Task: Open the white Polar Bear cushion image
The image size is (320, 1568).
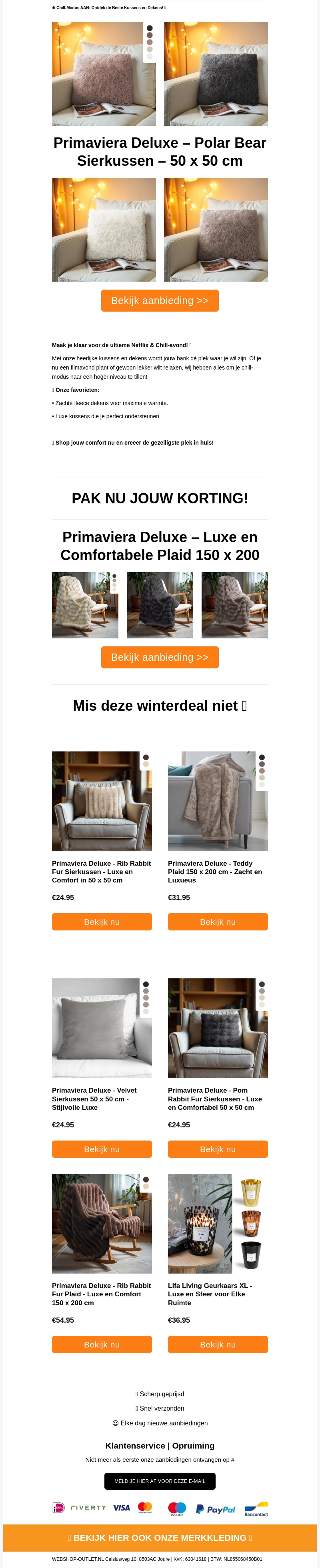Action: click(x=104, y=229)
